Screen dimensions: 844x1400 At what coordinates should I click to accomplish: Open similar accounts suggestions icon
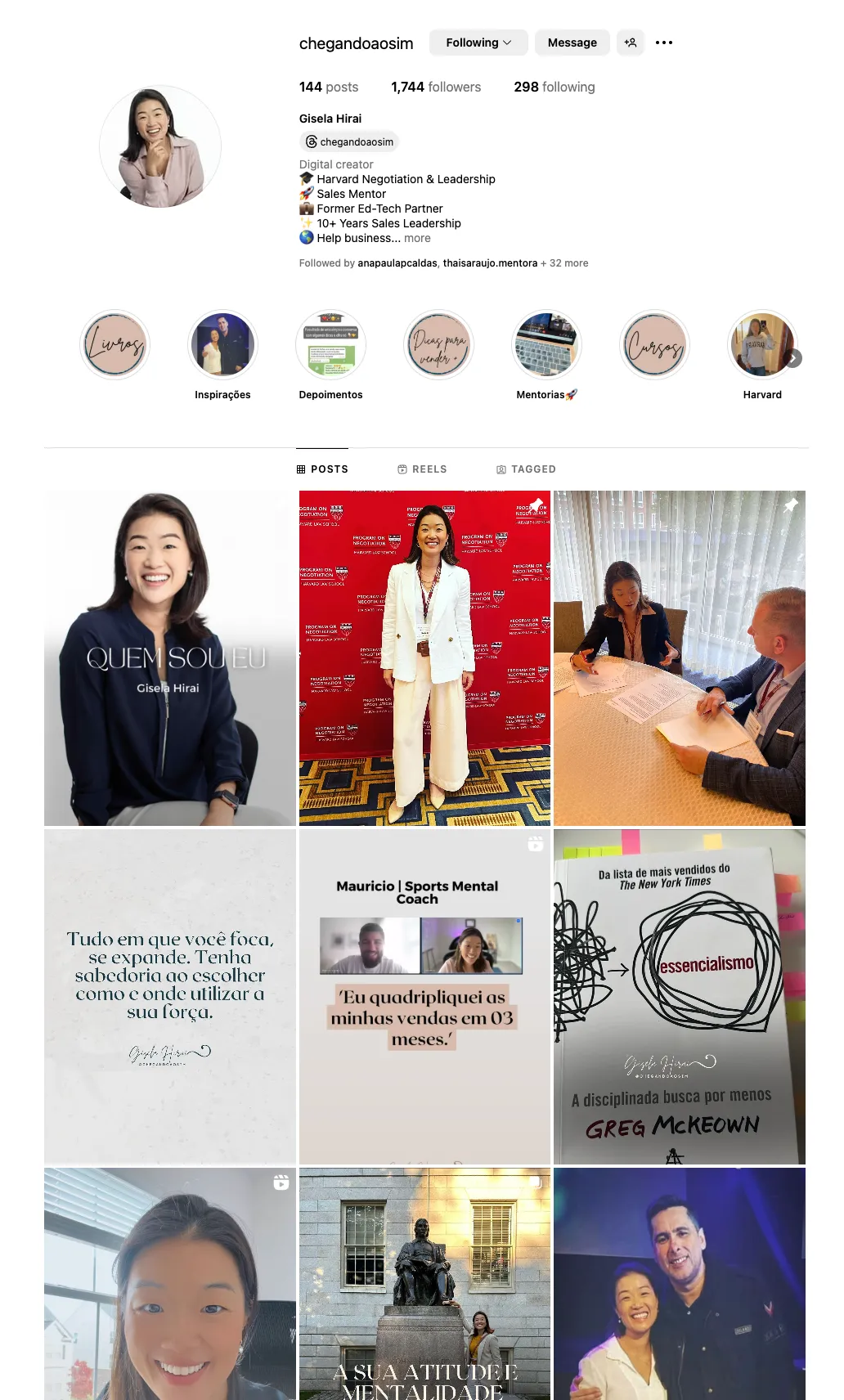631,43
